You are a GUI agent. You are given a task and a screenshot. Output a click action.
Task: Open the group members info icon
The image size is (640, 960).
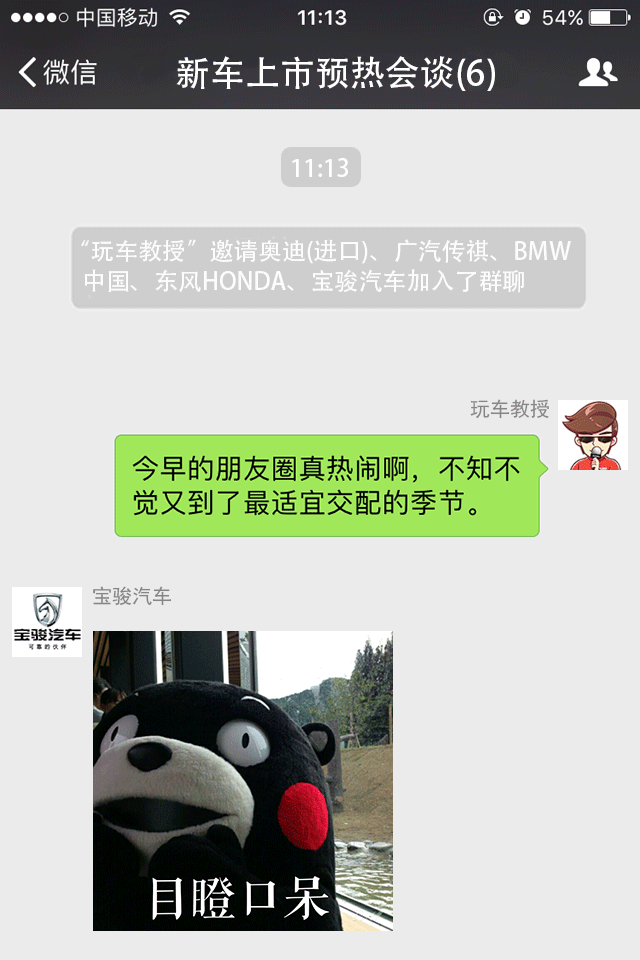point(598,73)
